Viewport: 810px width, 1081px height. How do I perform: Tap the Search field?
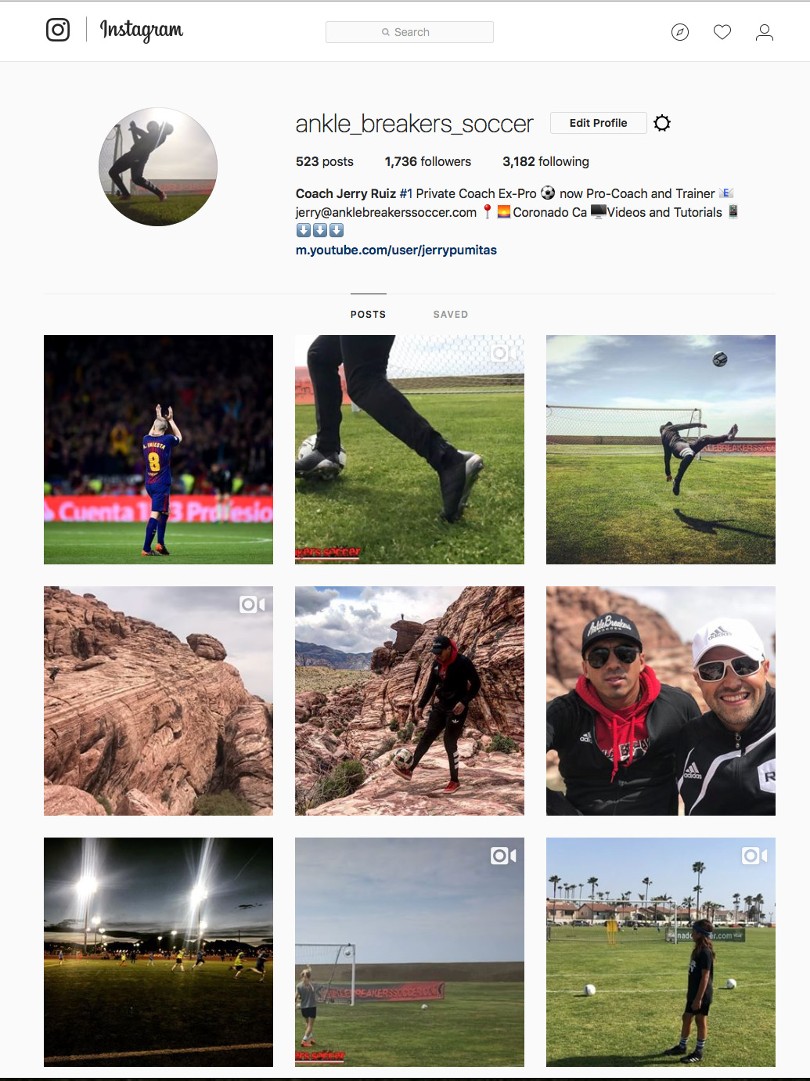[409, 32]
